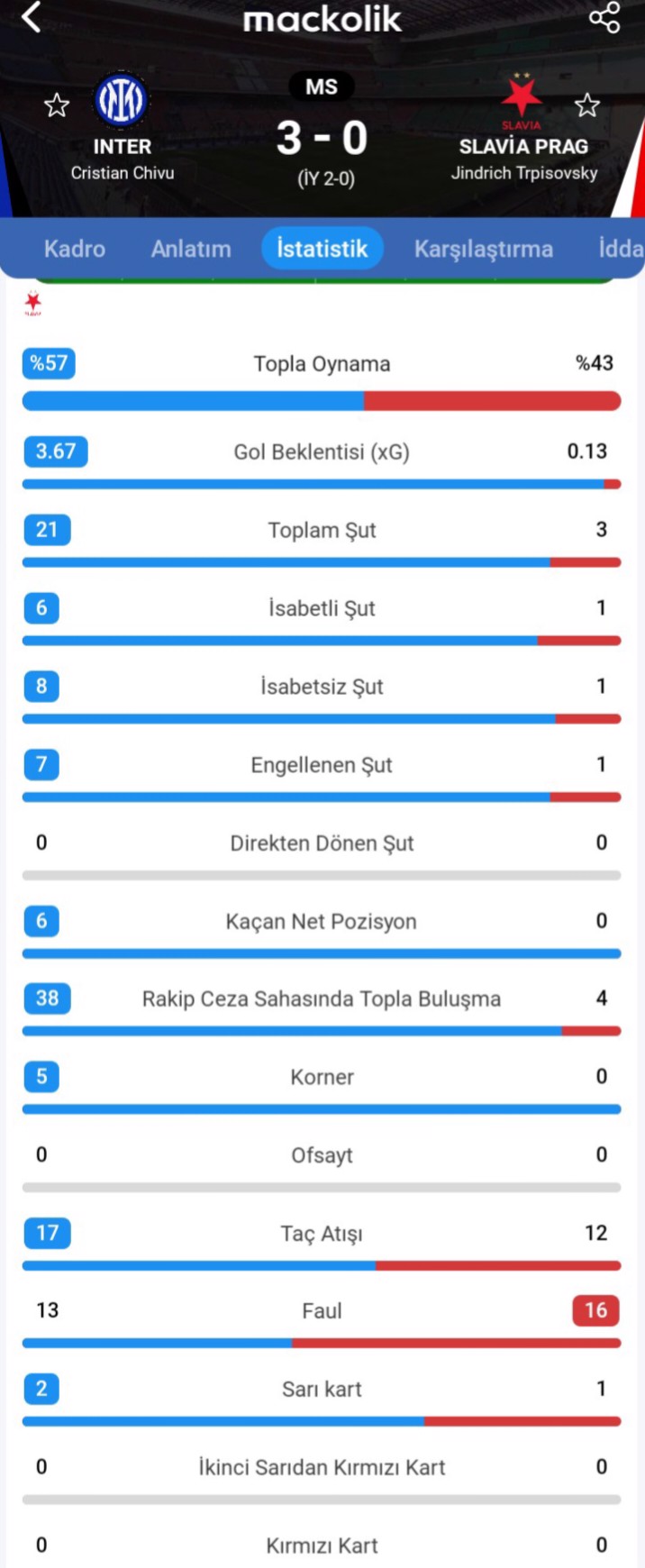
Task: Open the Karşılaştırma tab
Action: pyautogui.click(x=484, y=249)
